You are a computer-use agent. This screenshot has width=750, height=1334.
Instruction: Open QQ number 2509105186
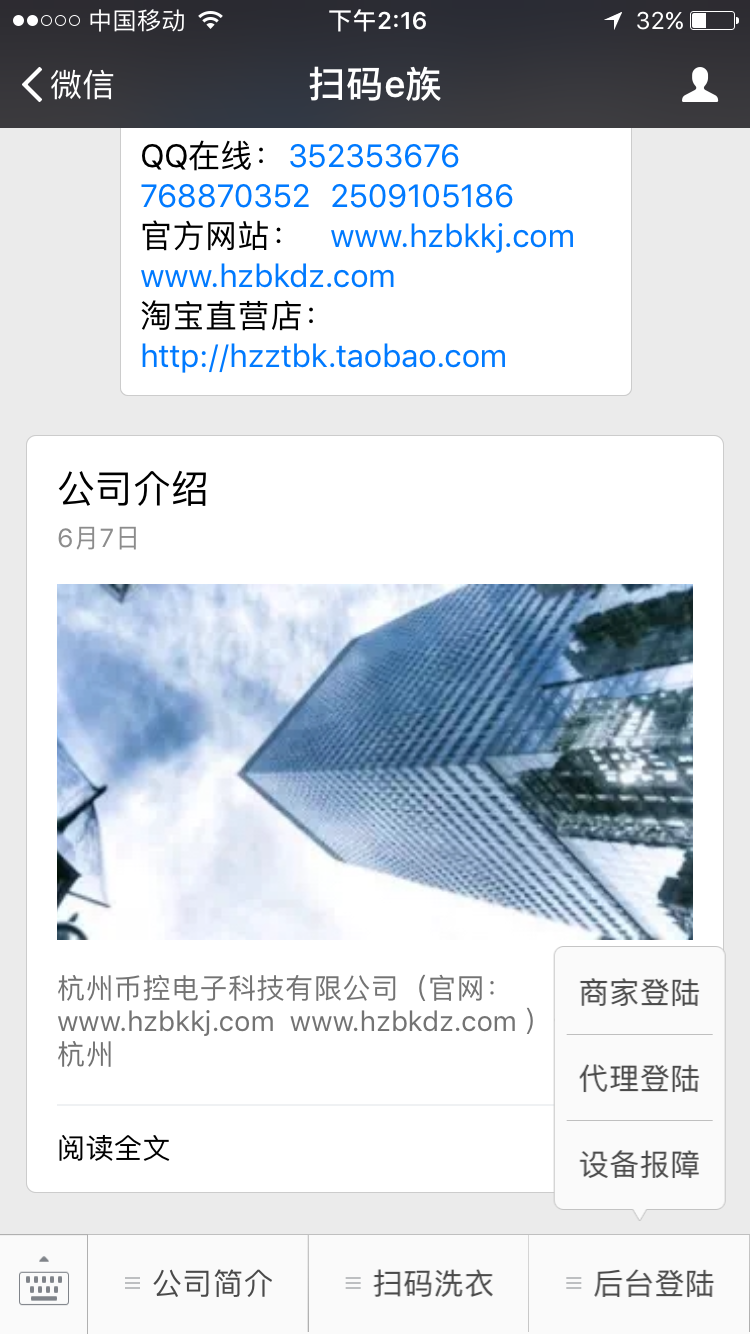pos(422,197)
